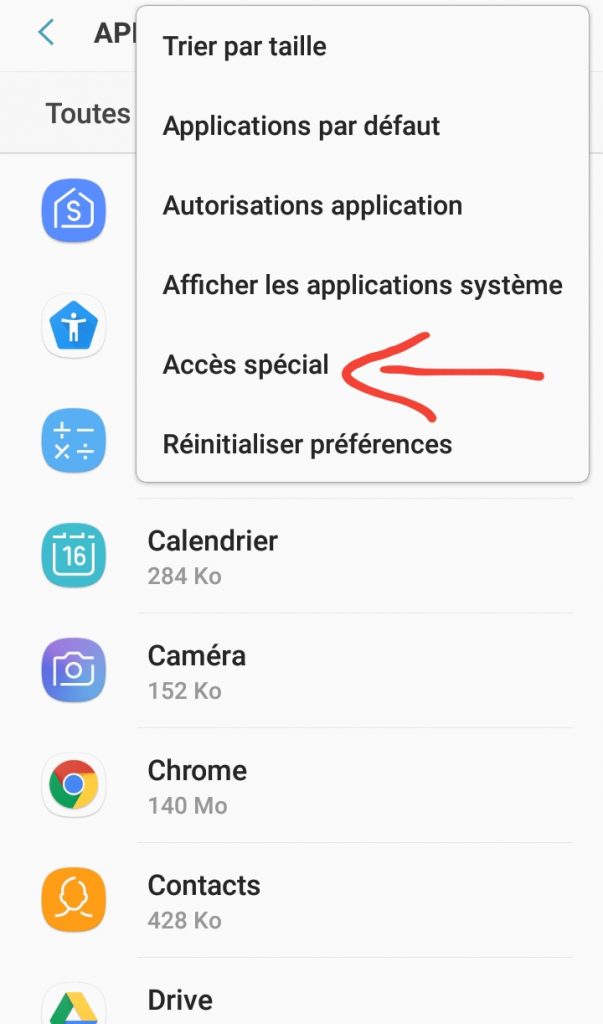Expand the Toutes filter dropdown
The height and width of the screenshot is (1024, 603).
(87, 113)
